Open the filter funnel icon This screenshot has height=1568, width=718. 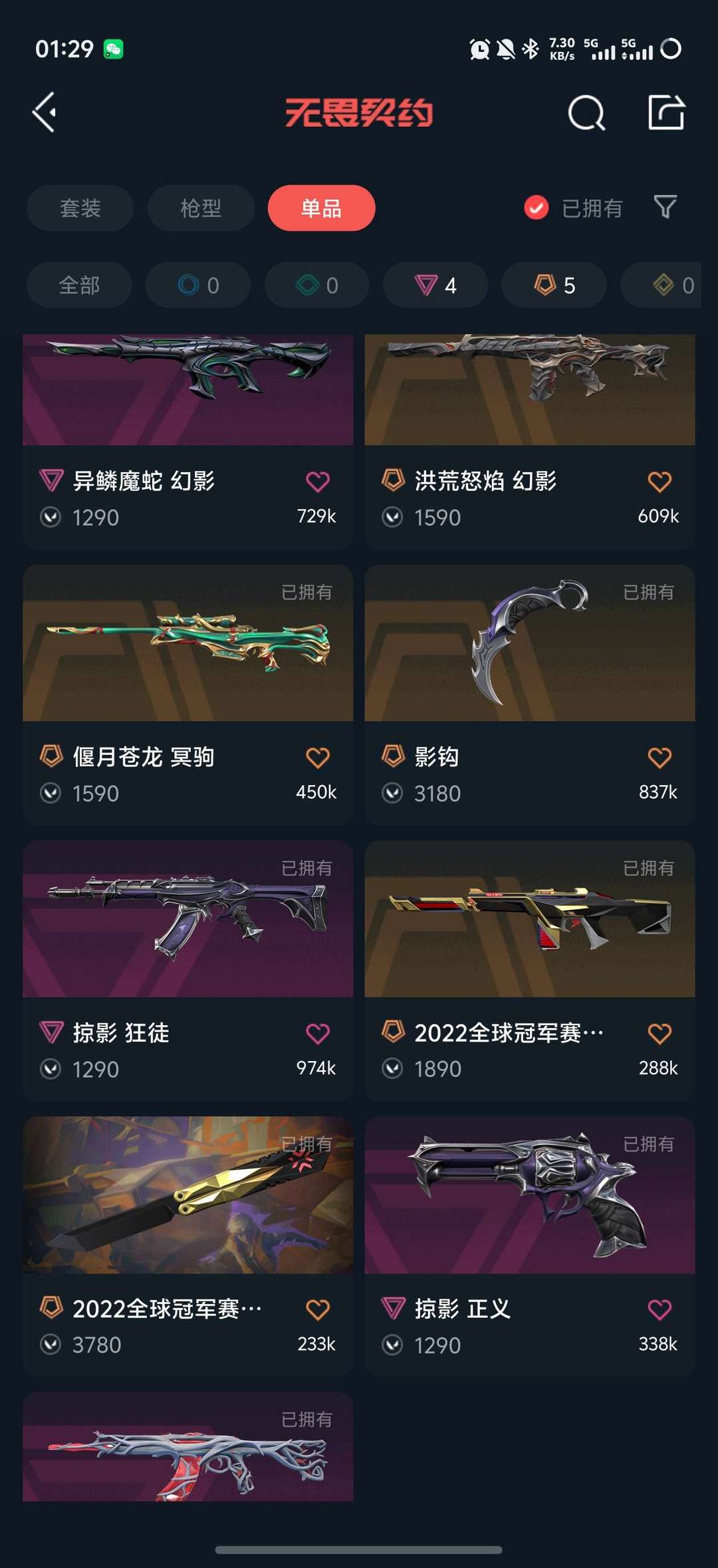(665, 207)
